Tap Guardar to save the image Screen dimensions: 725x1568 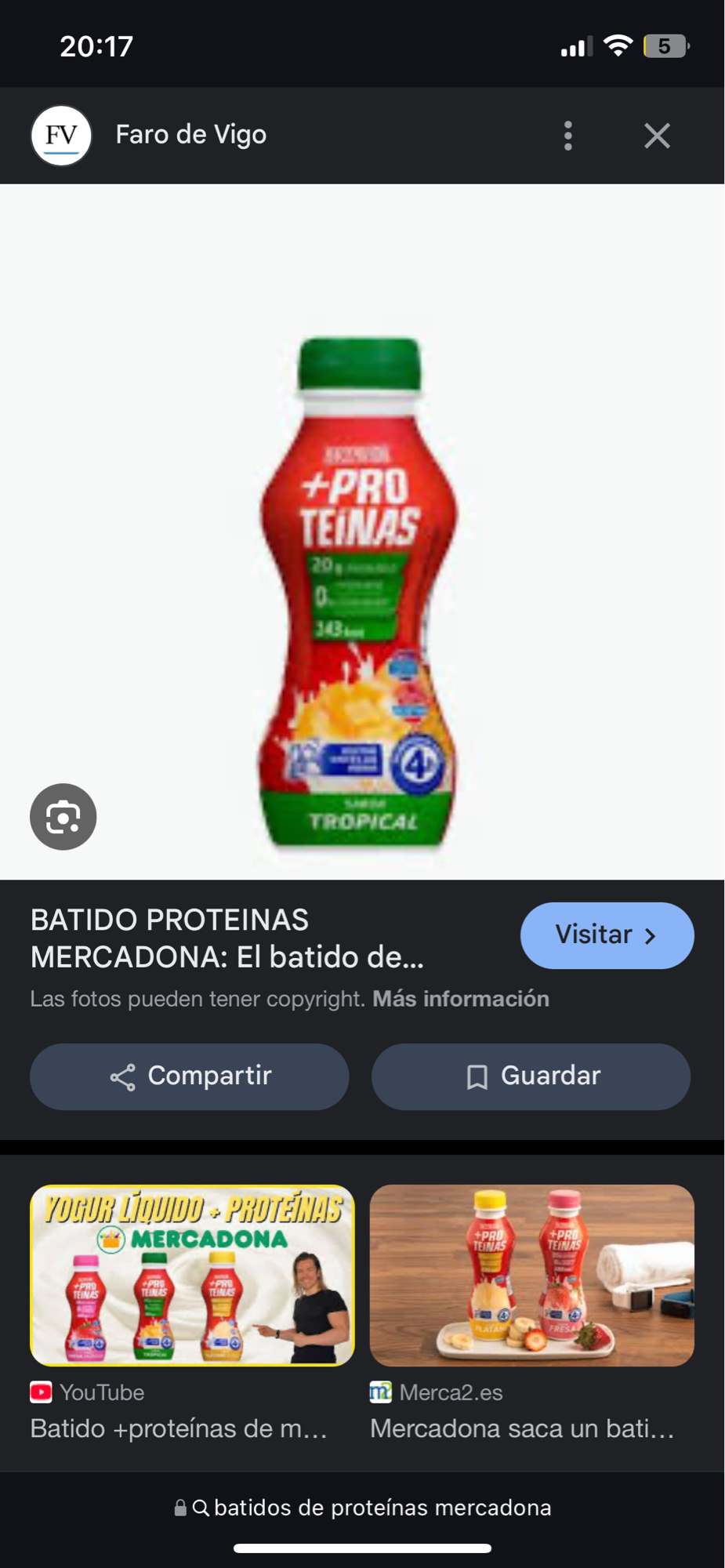tap(531, 1076)
